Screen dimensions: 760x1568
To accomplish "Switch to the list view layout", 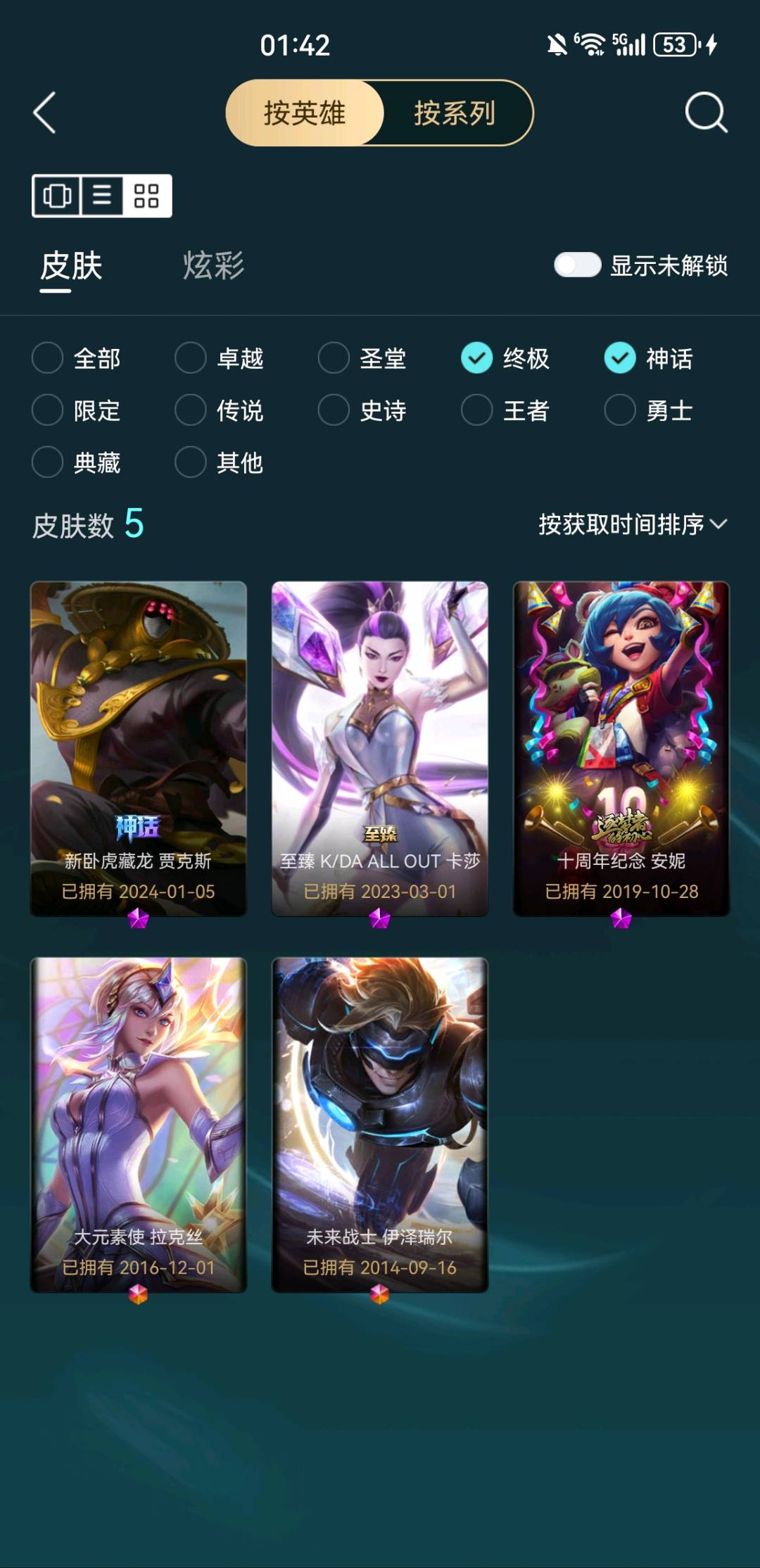I will (x=102, y=196).
